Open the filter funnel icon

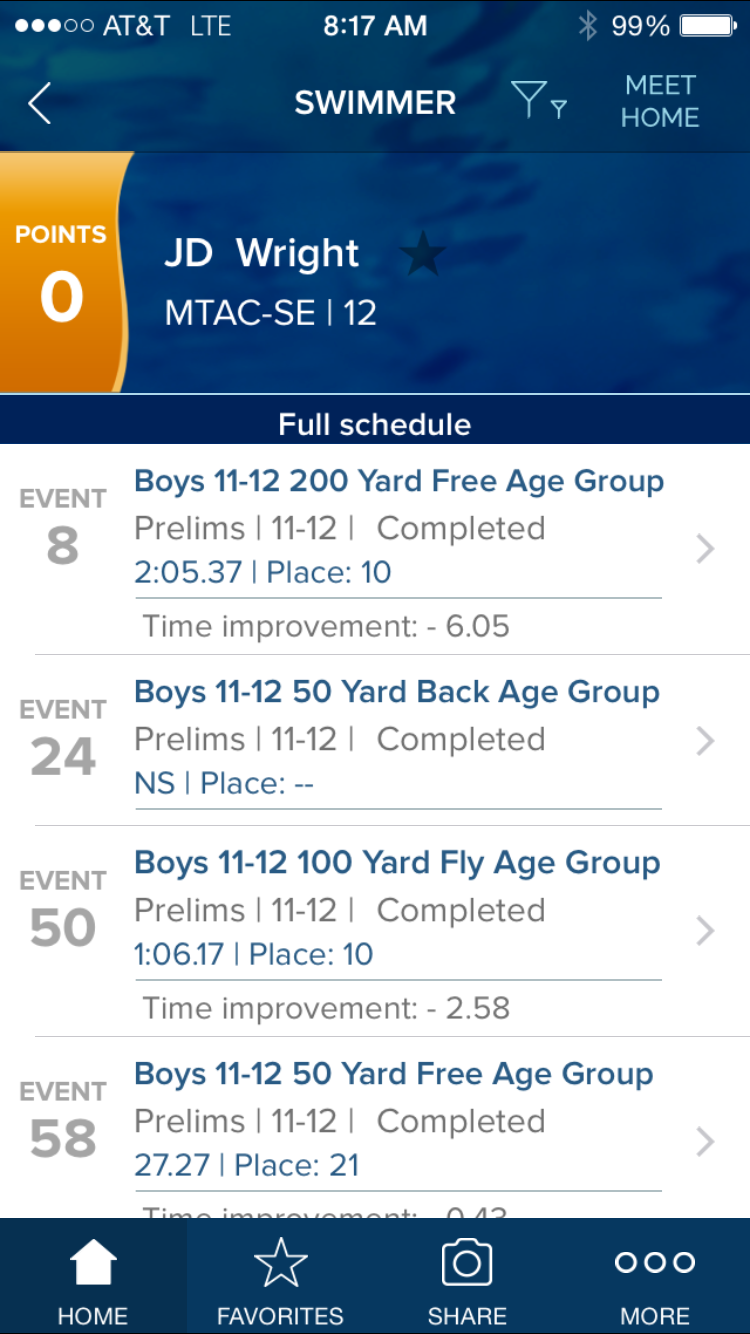(x=539, y=101)
